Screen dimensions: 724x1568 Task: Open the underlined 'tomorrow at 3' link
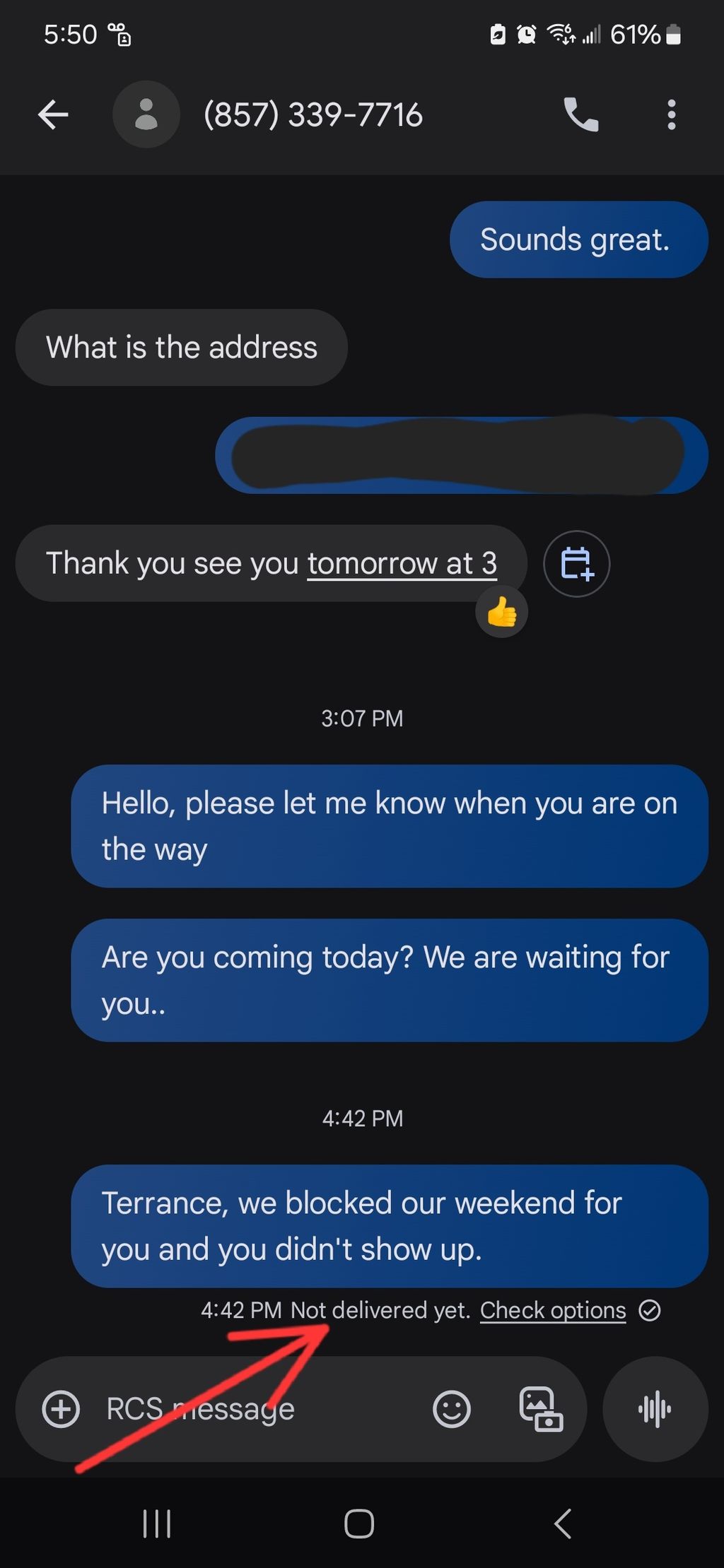click(x=402, y=564)
